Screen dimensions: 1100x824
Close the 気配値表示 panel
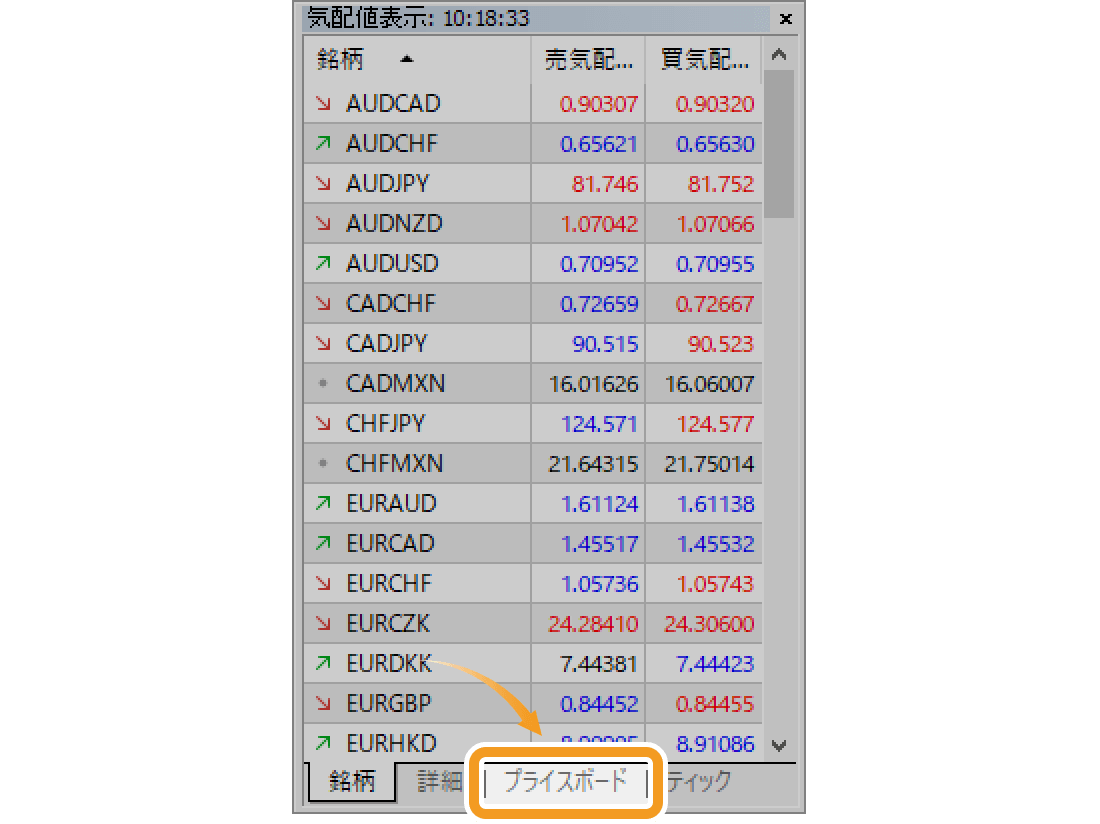[x=785, y=19]
